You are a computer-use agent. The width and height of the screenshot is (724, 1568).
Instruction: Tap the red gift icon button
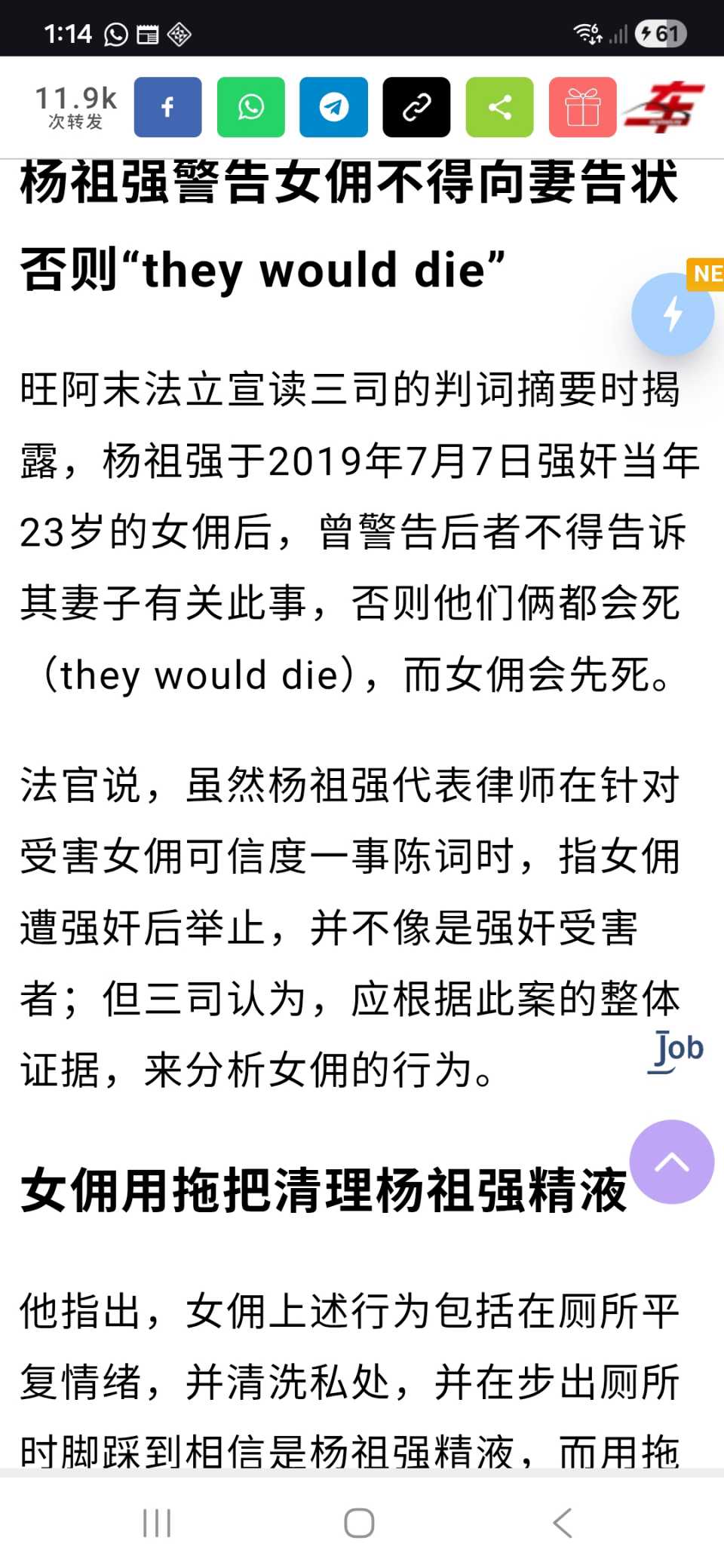582,107
